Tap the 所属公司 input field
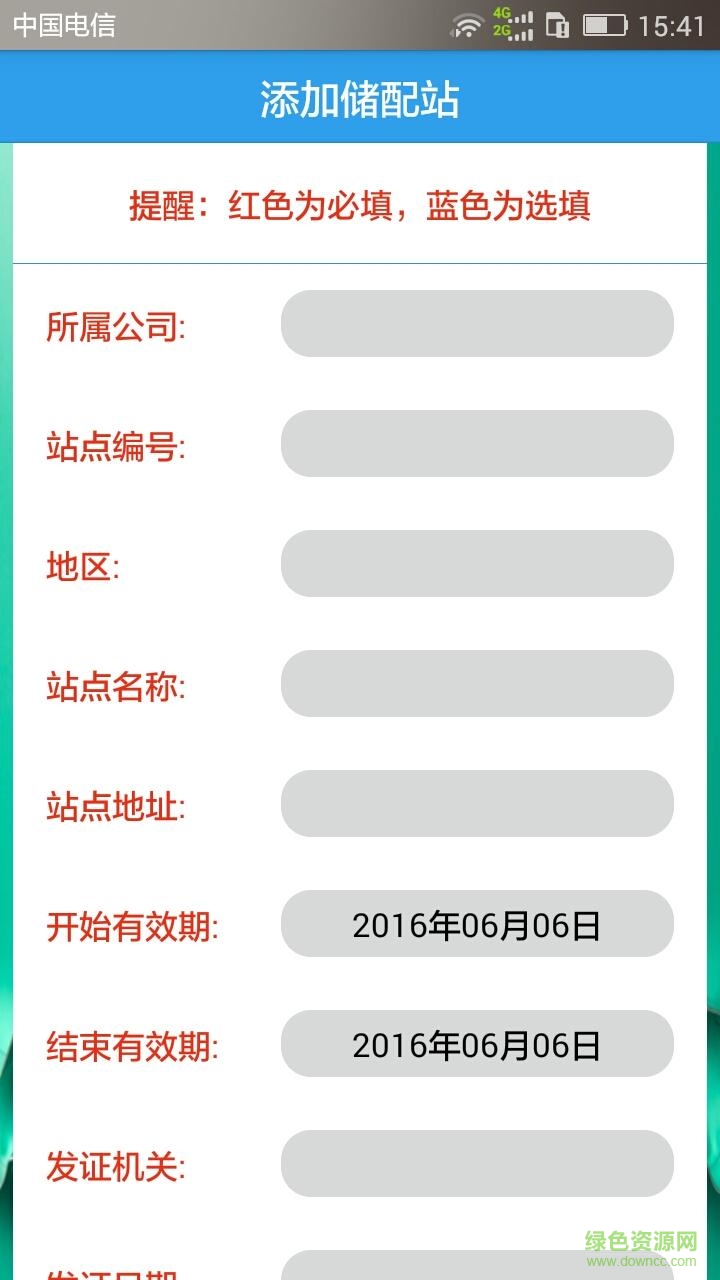The width and height of the screenshot is (720, 1280). coord(477,324)
